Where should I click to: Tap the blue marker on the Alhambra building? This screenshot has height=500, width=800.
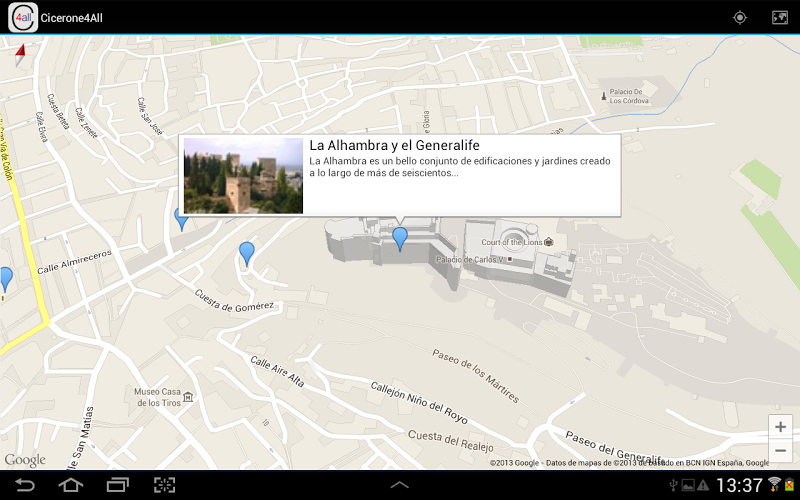coord(400,238)
